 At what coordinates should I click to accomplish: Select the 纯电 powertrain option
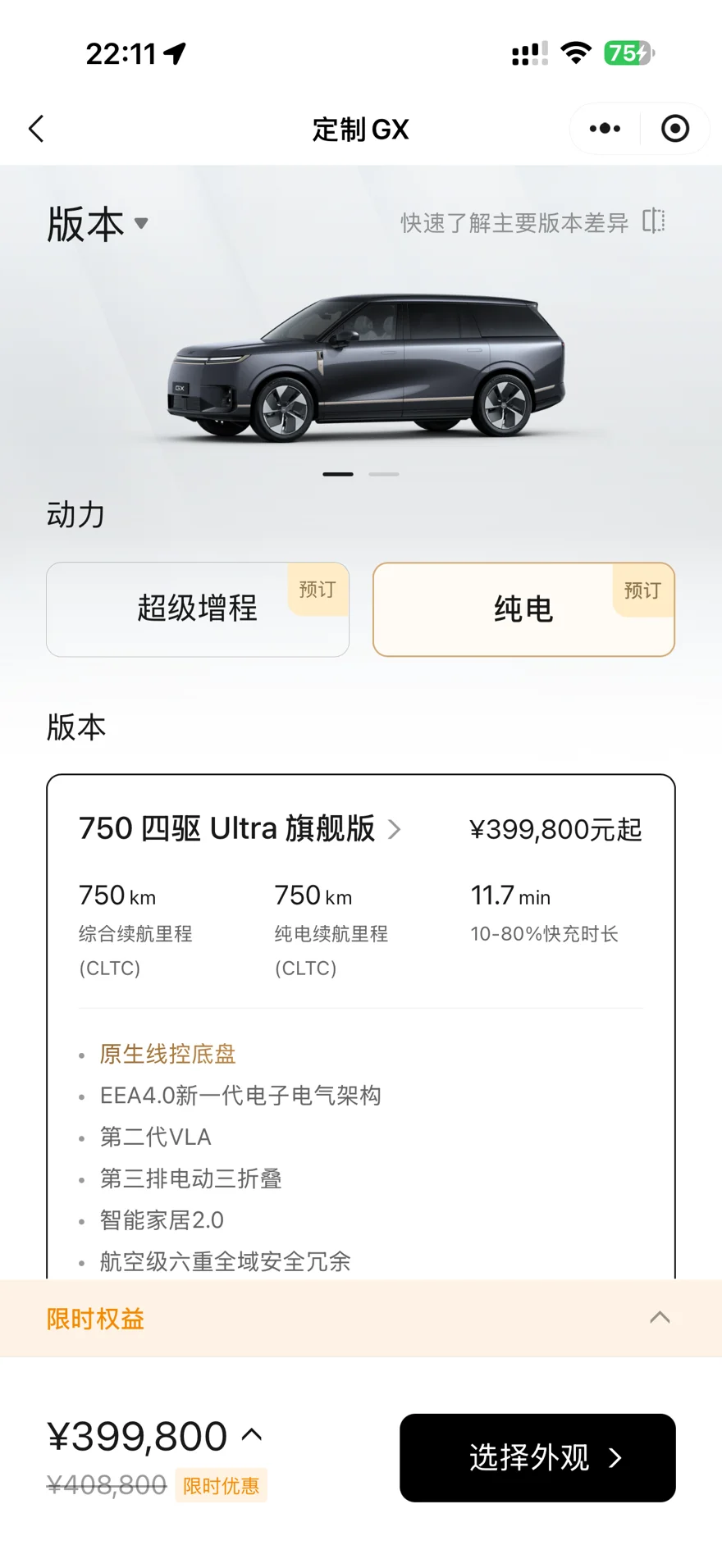tap(523, 609)
